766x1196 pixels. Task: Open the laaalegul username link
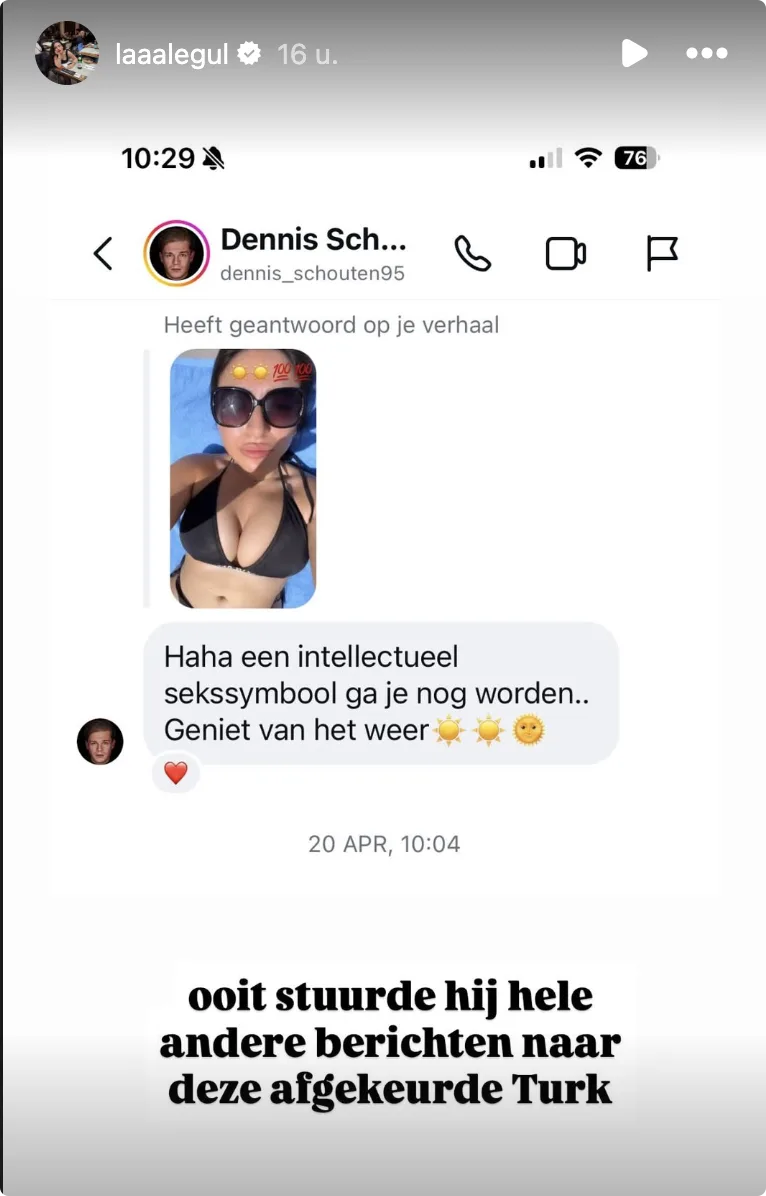[x=173, y=54]
